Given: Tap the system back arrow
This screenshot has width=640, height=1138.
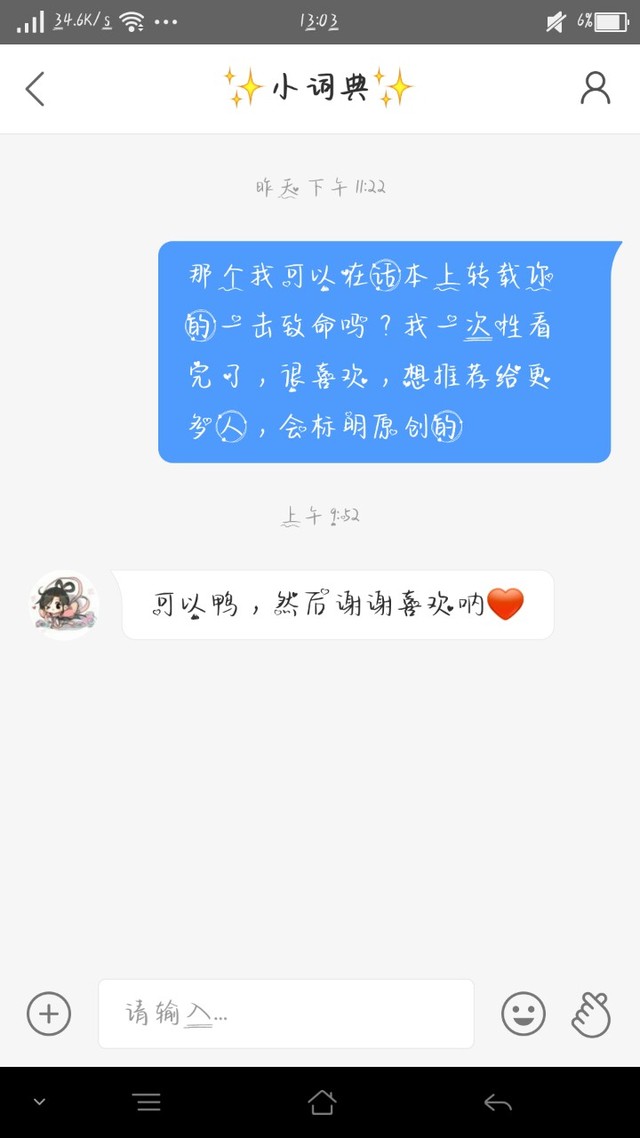Looking at the screenshot, I should (x=498, y=1103).
